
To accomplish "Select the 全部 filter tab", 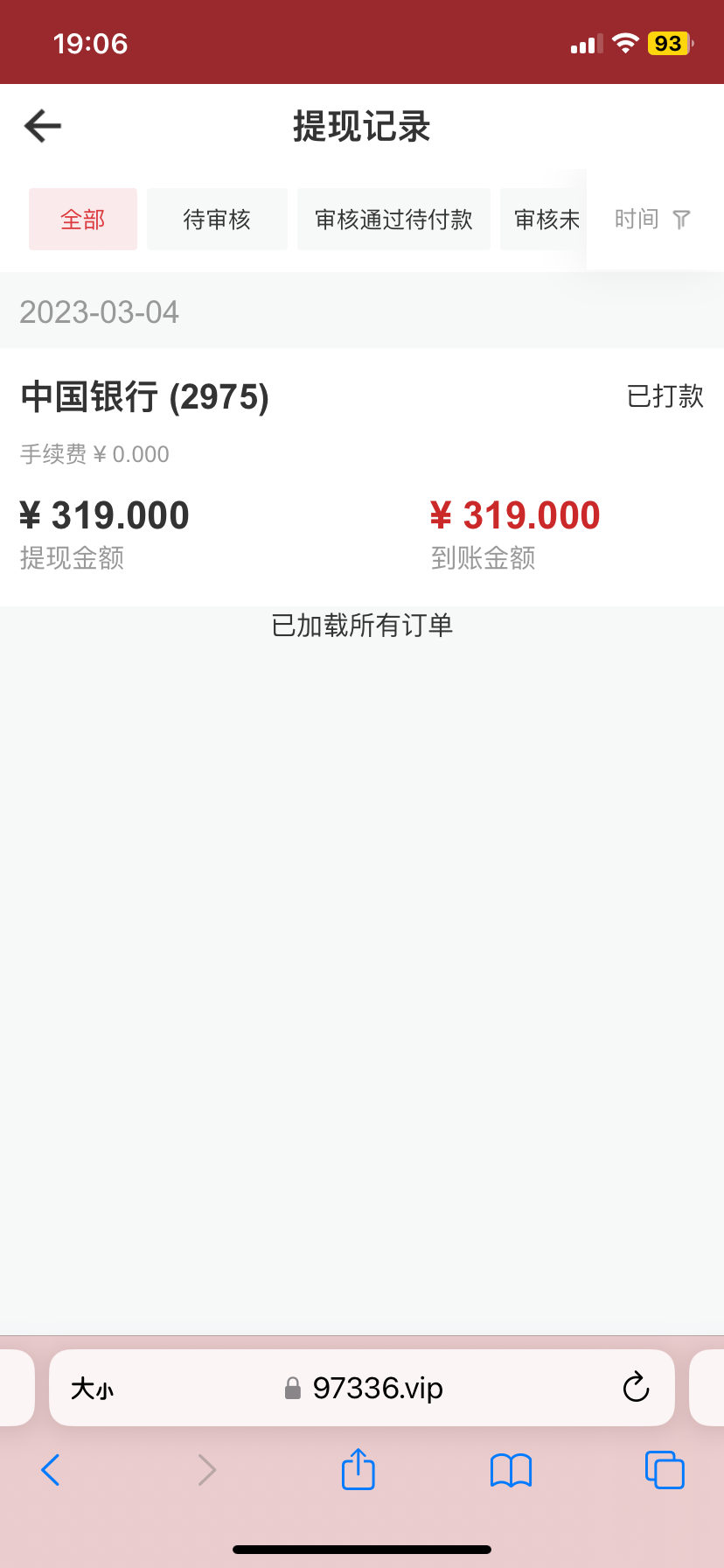I will pos(83,220).
